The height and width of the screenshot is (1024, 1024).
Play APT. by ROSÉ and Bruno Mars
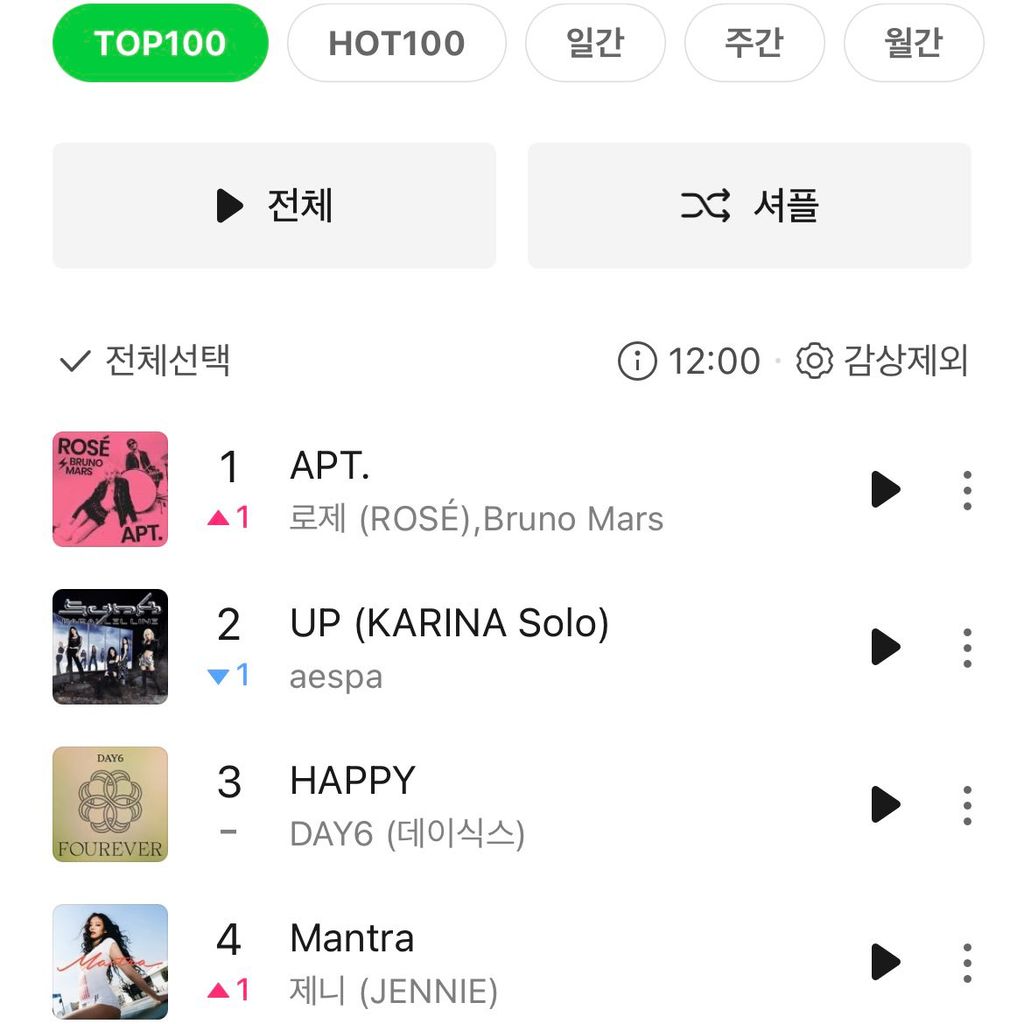point(885,490)
